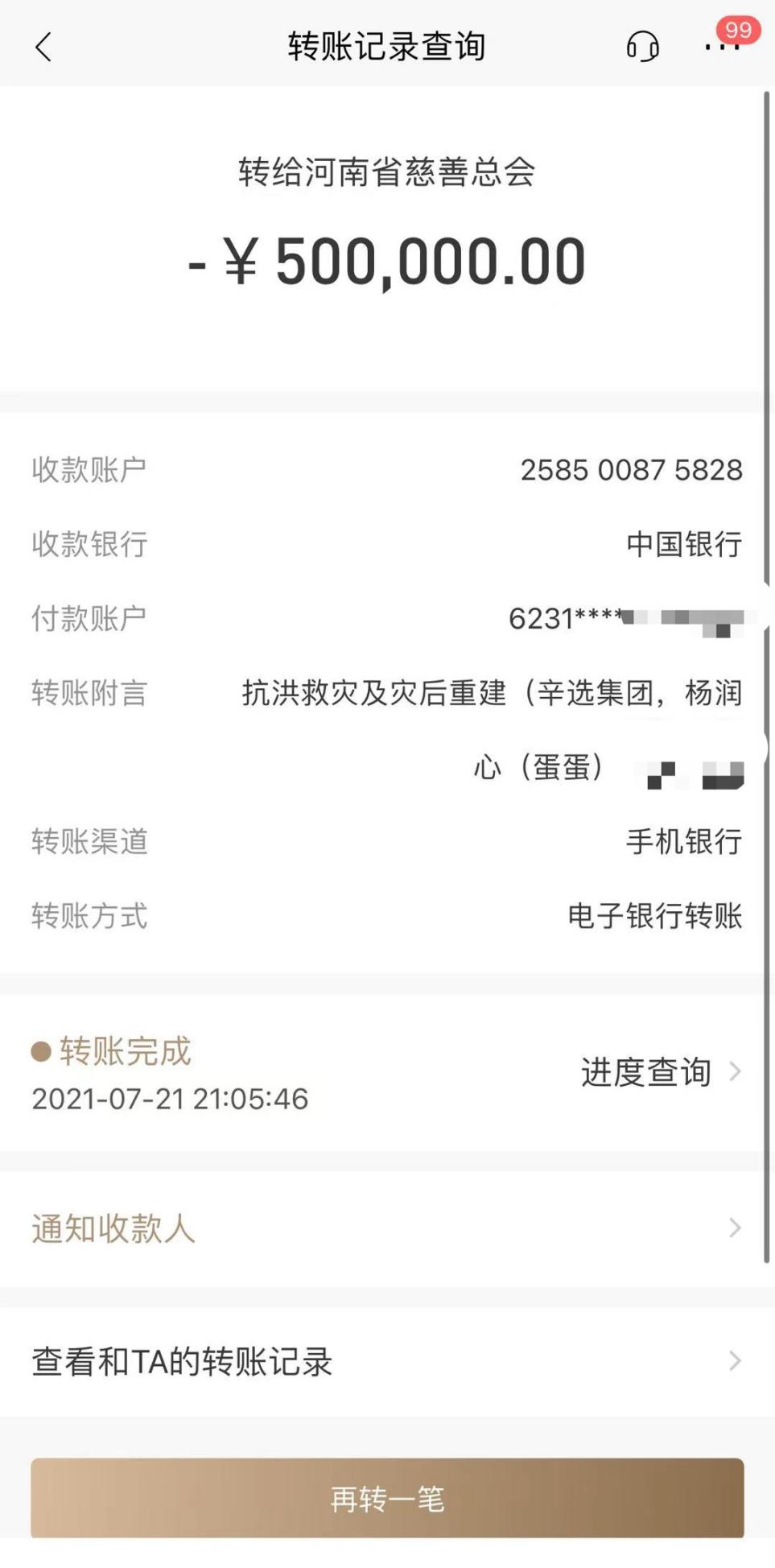Open 通知收款人 row

387,1228
